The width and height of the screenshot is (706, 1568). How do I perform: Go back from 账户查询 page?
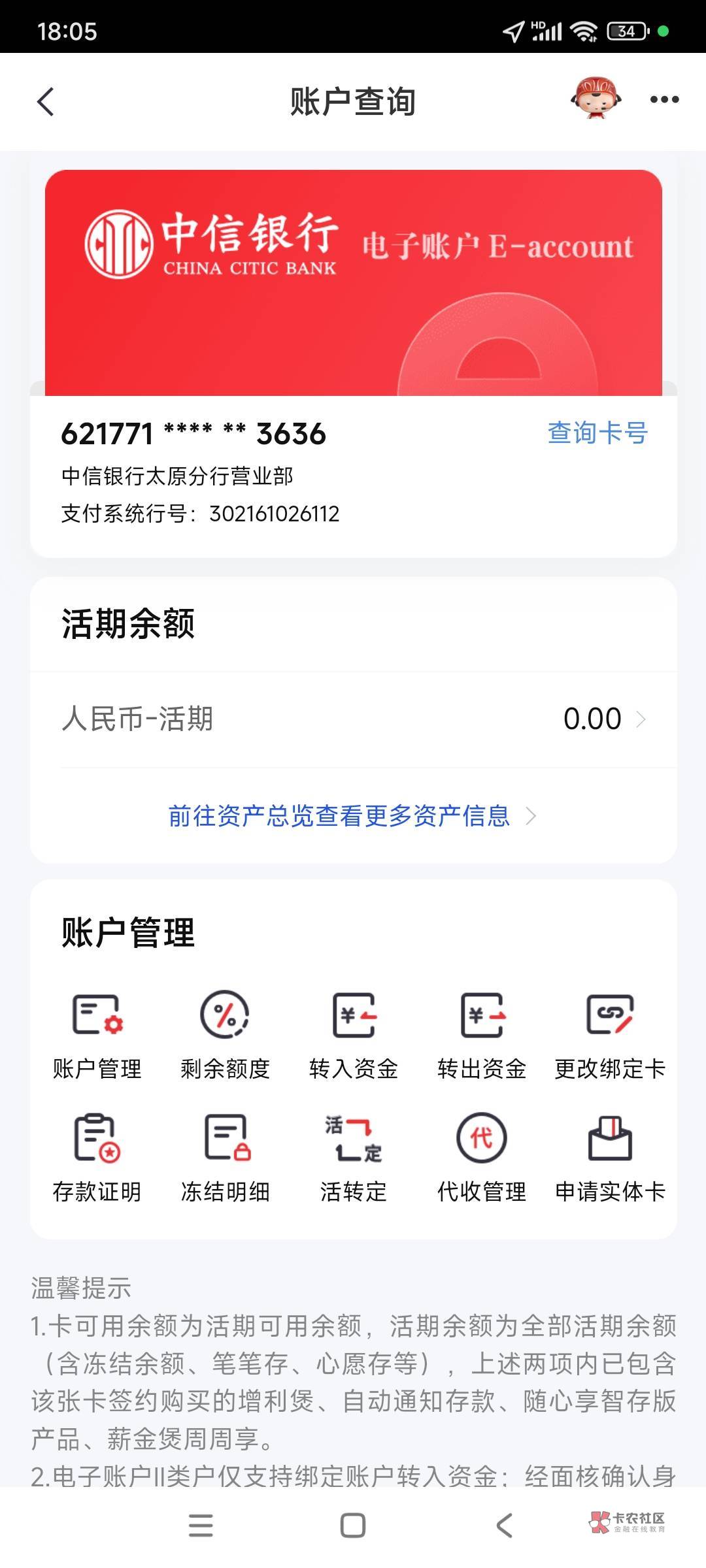(46, 102)
